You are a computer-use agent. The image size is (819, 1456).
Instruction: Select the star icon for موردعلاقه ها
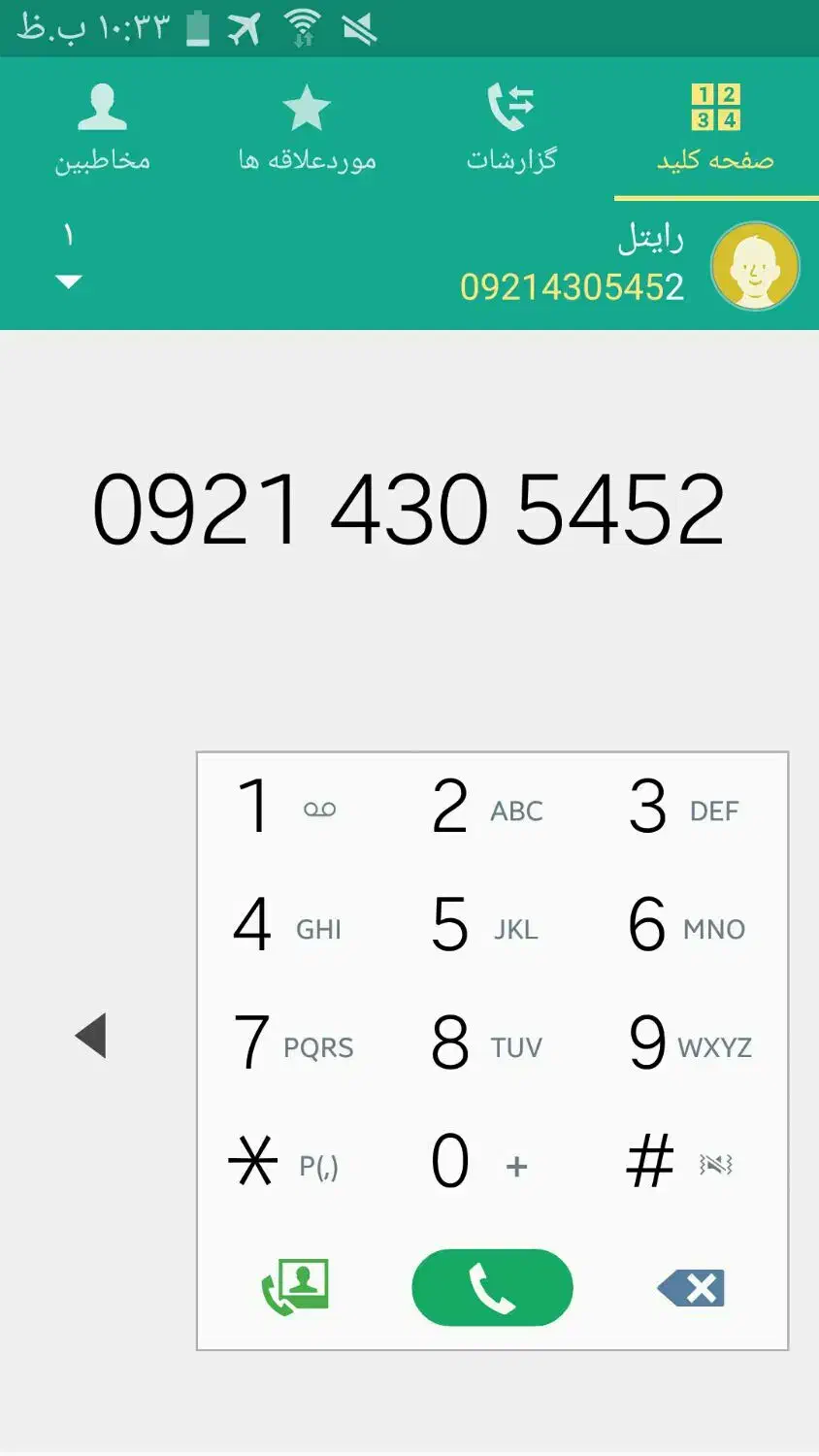click(x=309, y=107)
